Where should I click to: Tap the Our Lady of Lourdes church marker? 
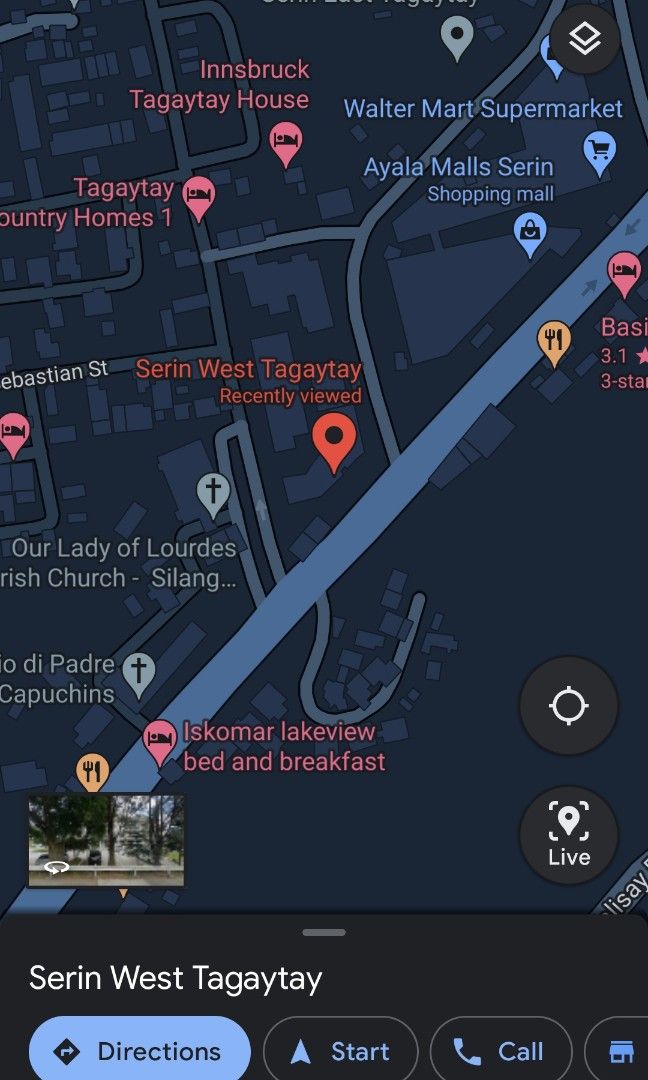tap(212, 491)
